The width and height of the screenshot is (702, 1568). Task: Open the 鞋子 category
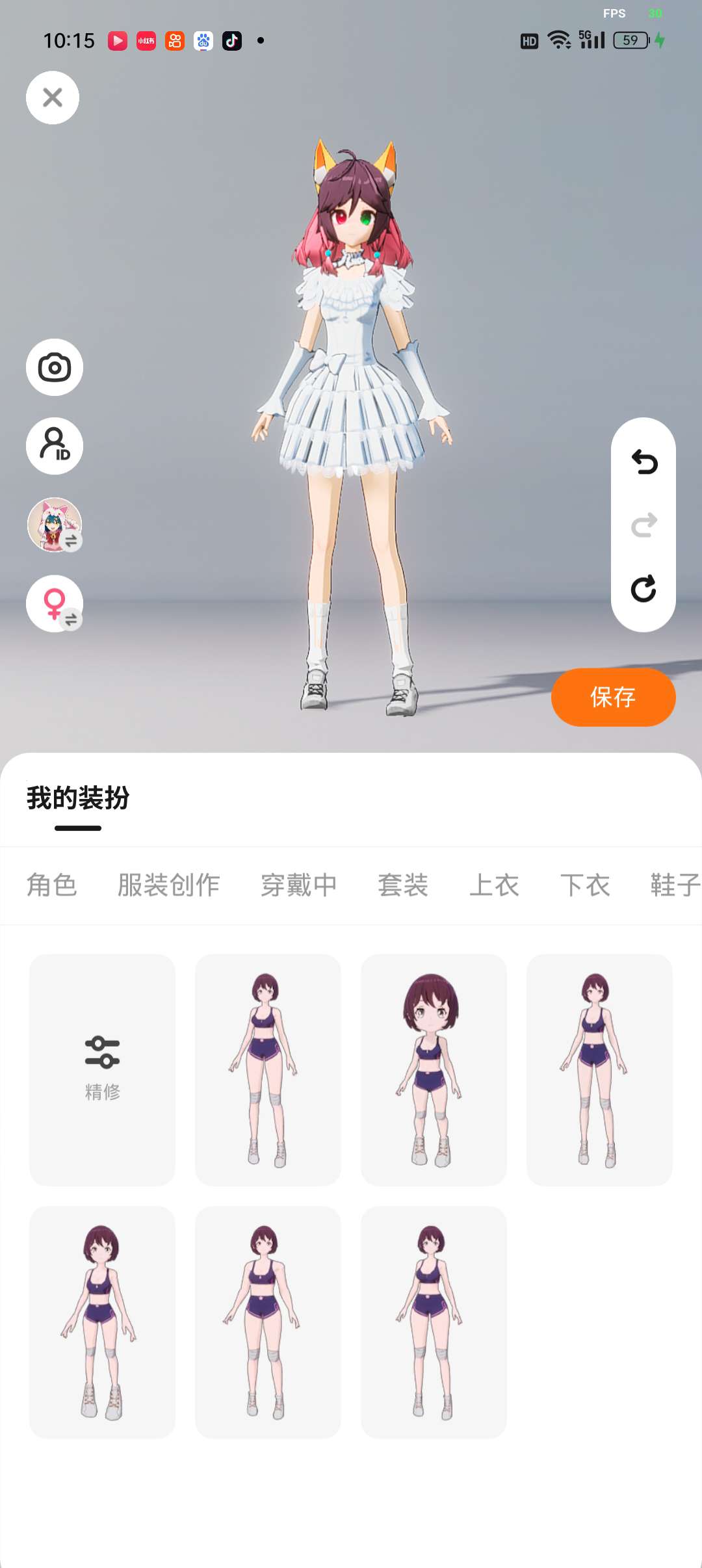(675, 885)
